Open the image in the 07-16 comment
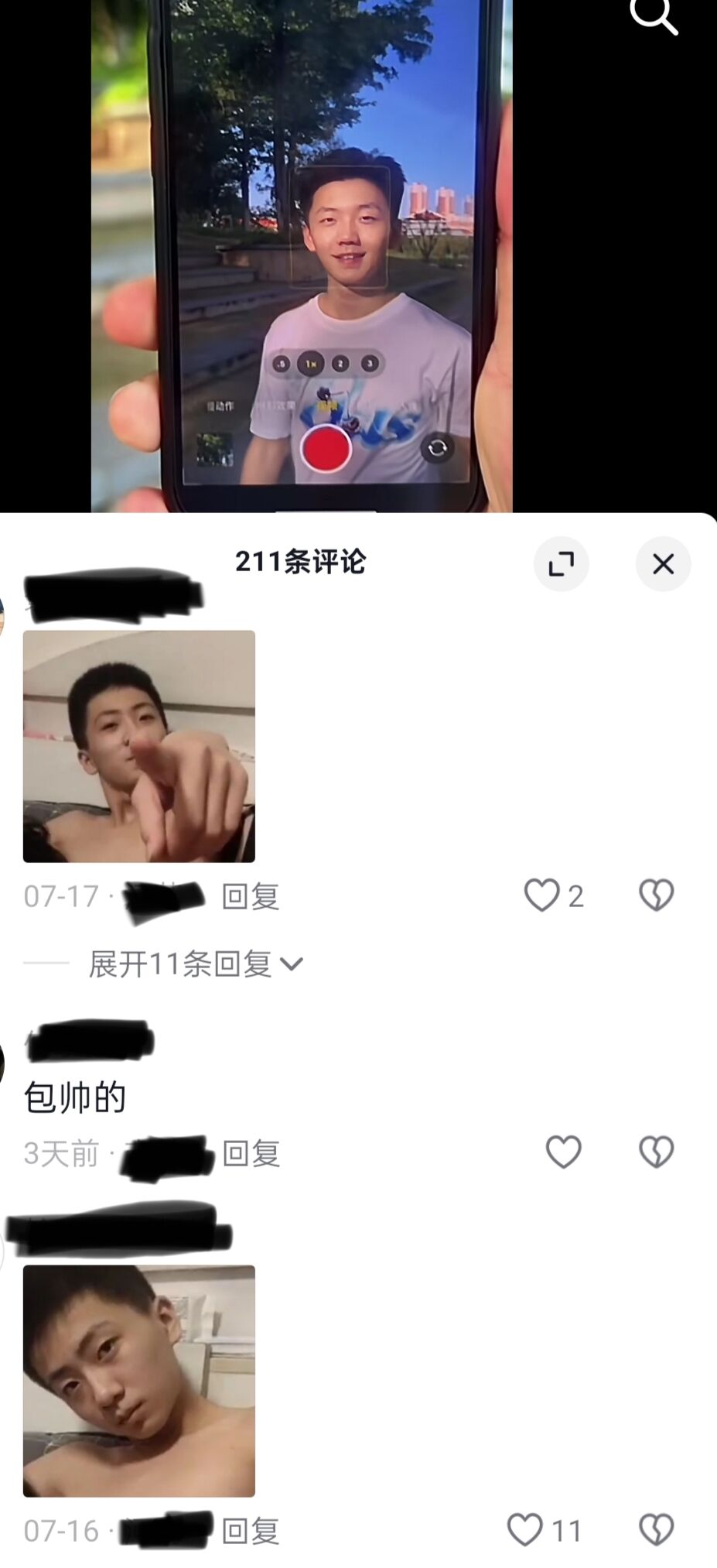Screen dimensions: 717x1568 pos(139,1381)
